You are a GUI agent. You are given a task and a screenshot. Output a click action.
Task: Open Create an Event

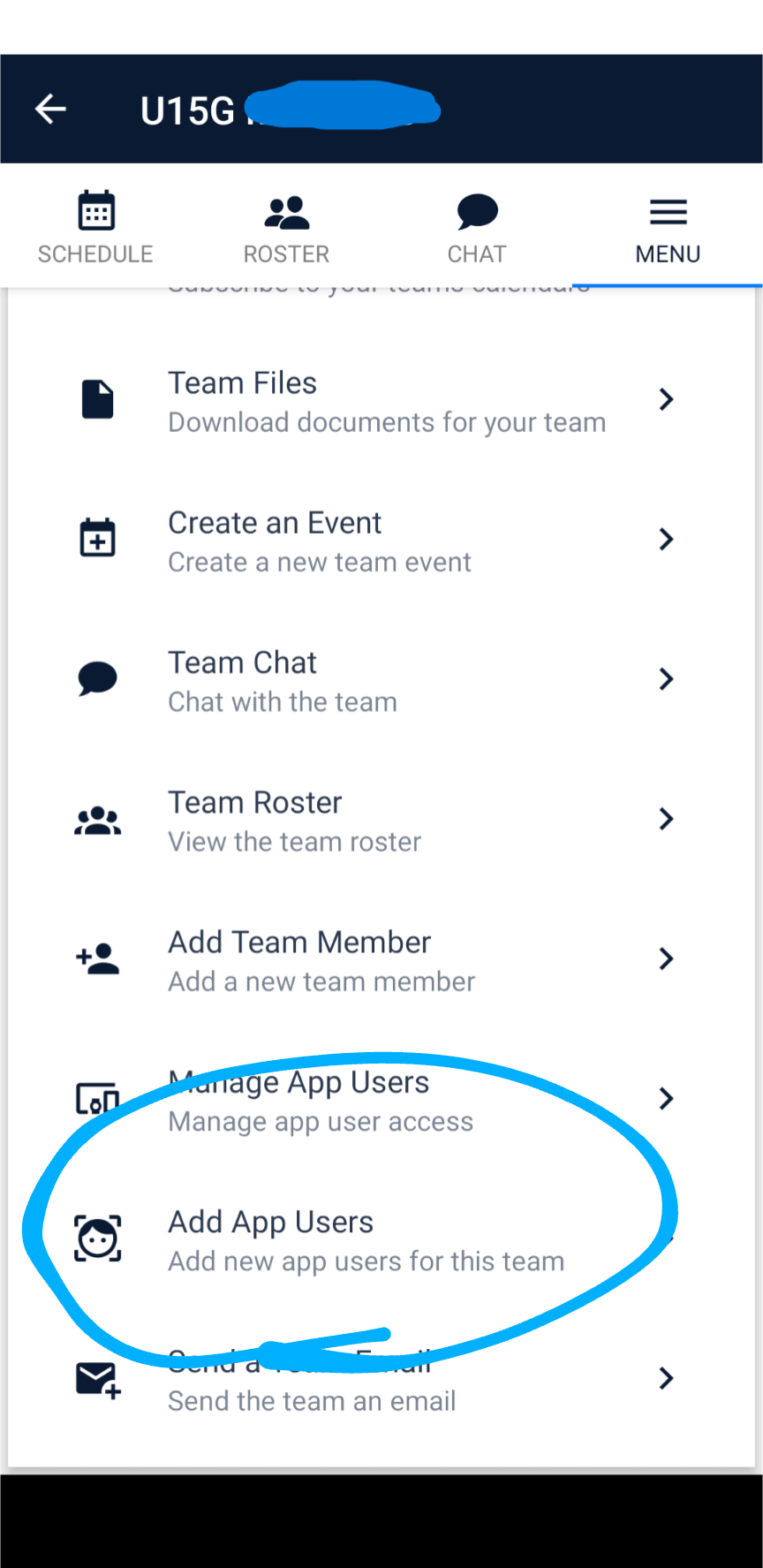coord(381,541)
